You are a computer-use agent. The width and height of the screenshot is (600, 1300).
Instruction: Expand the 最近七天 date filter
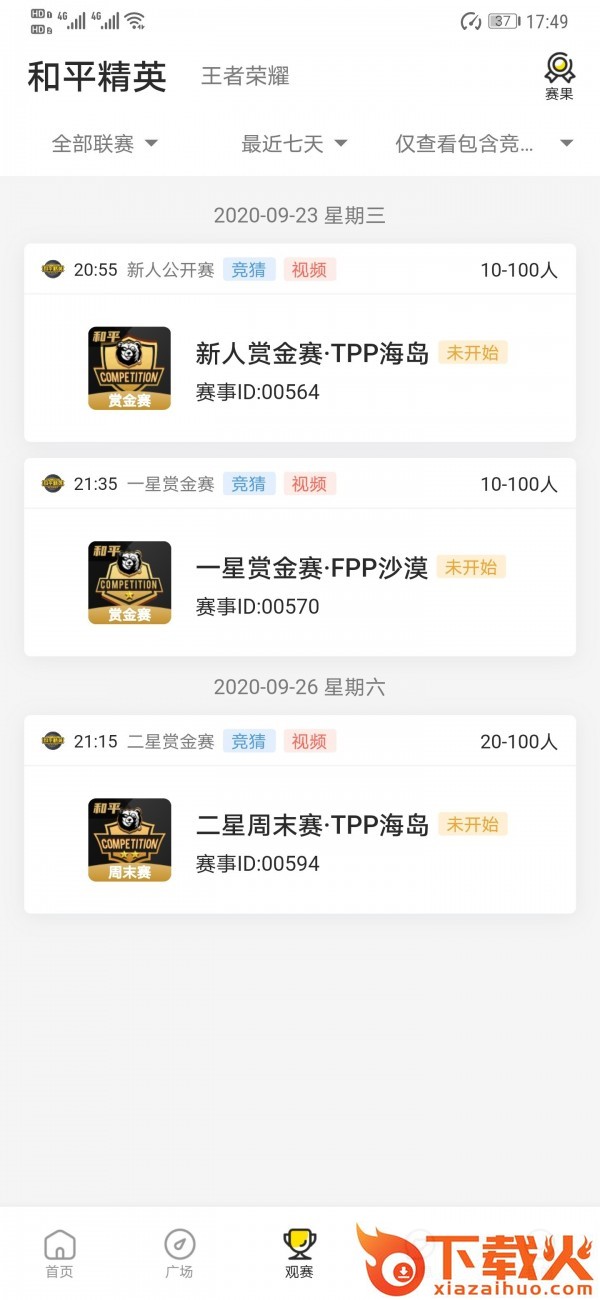pos(294,144)
